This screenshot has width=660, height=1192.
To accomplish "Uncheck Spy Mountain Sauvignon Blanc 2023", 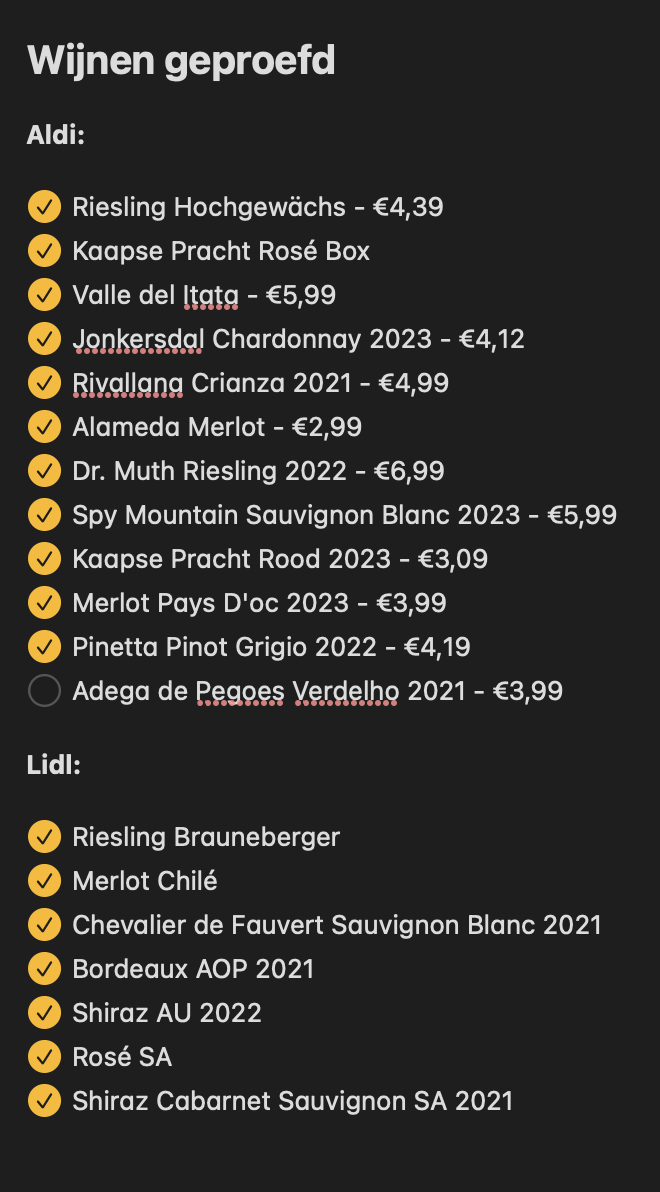I will [x=44, y=515].
